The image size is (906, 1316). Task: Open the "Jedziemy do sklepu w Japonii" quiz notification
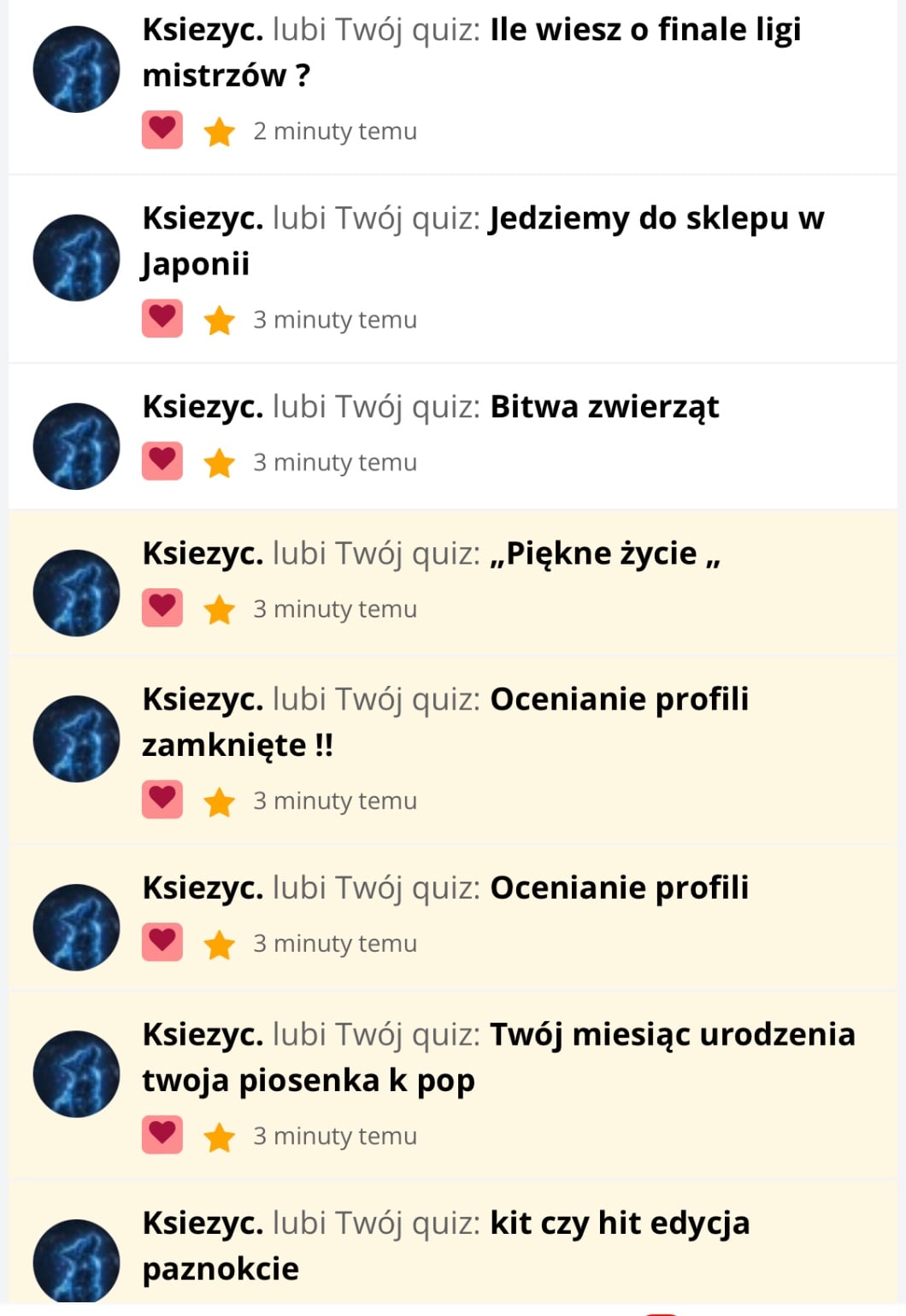coord(656,220)
